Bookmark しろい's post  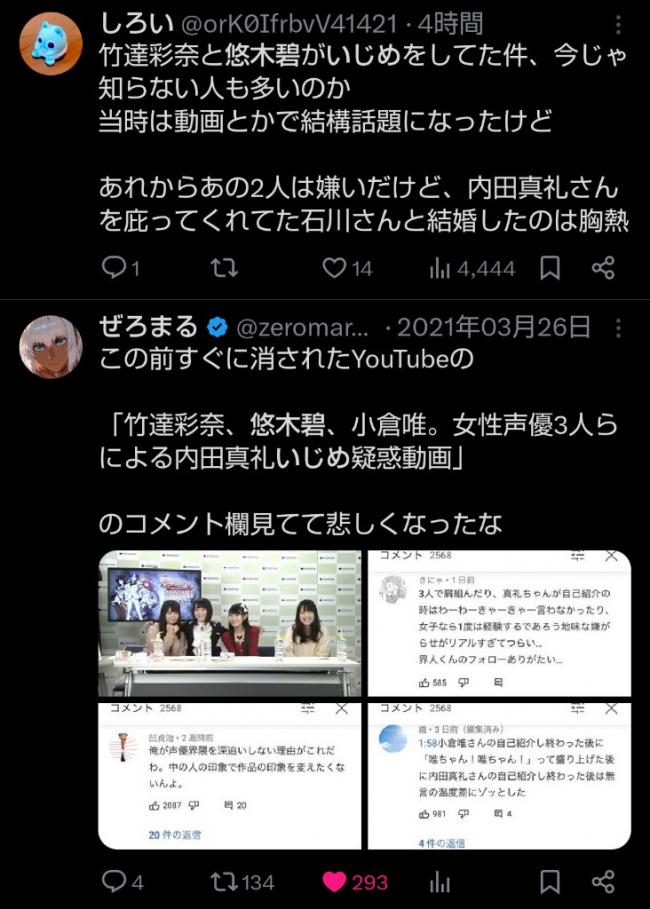click(550, 268)
